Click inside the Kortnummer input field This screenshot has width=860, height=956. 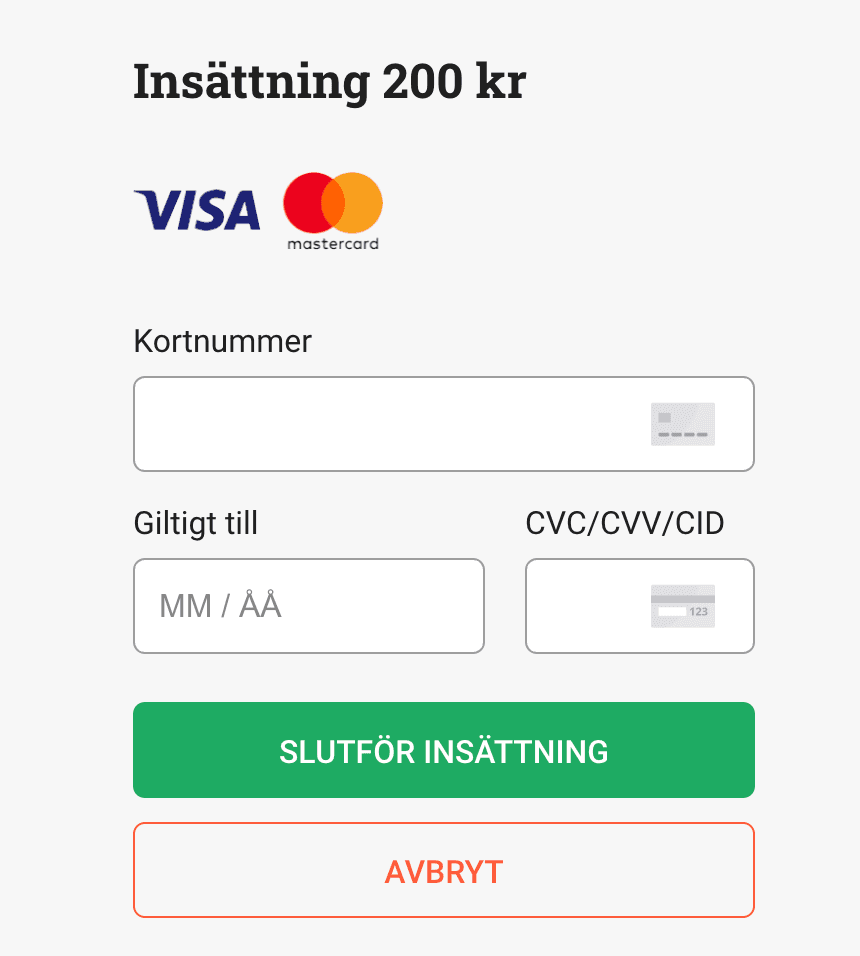(350, 424)
